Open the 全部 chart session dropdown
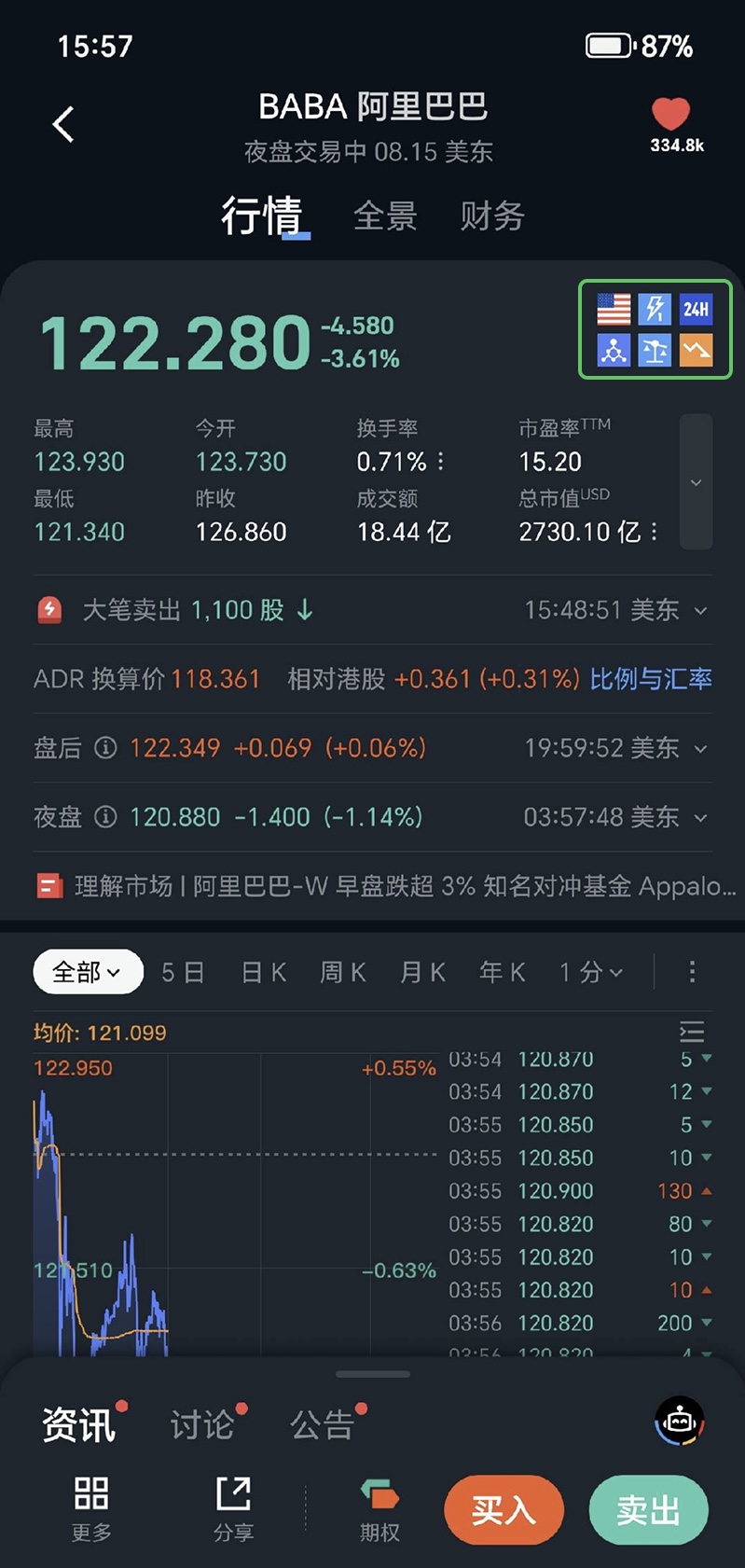 click(x=88, y=972)
